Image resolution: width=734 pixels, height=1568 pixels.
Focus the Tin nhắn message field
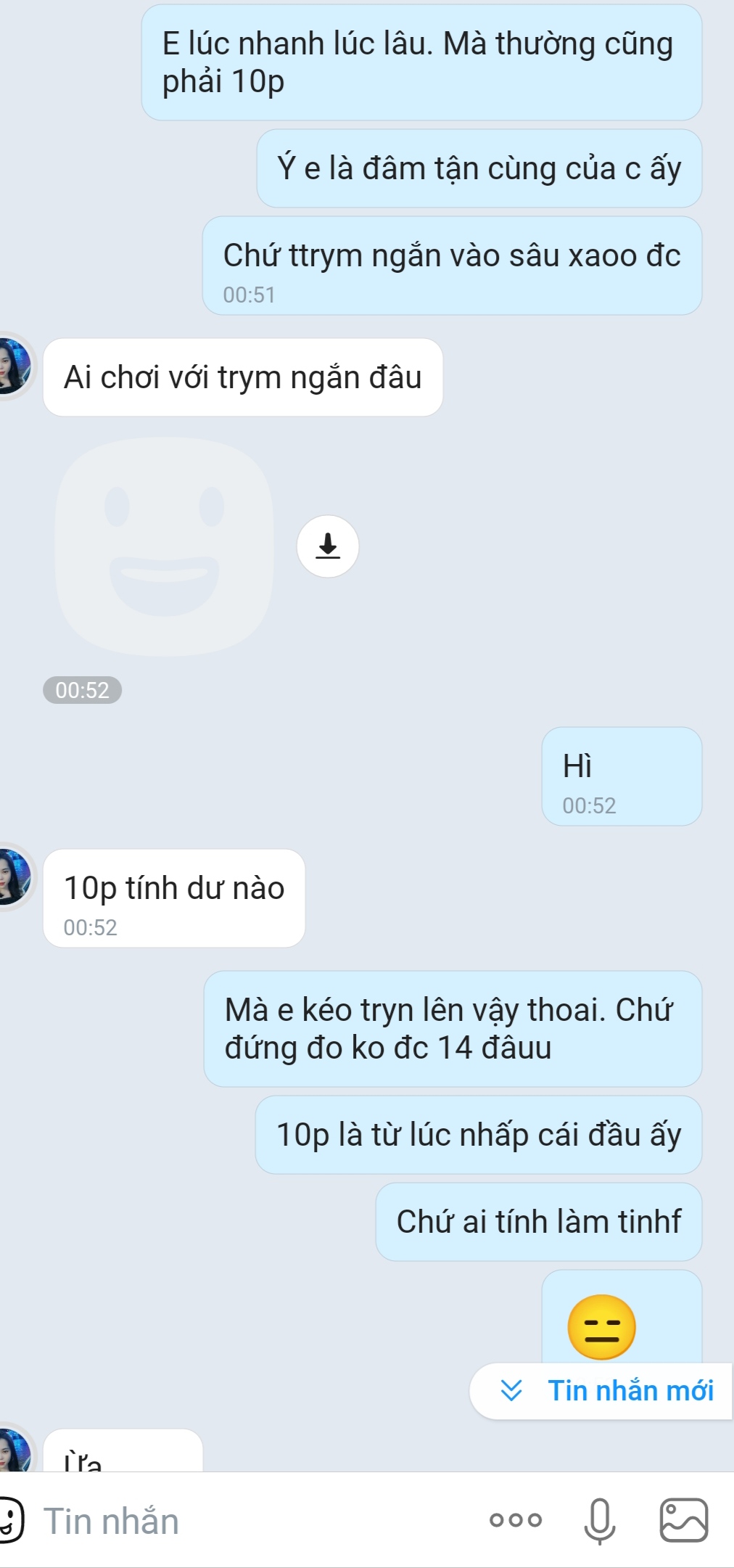click(254, 1521)
